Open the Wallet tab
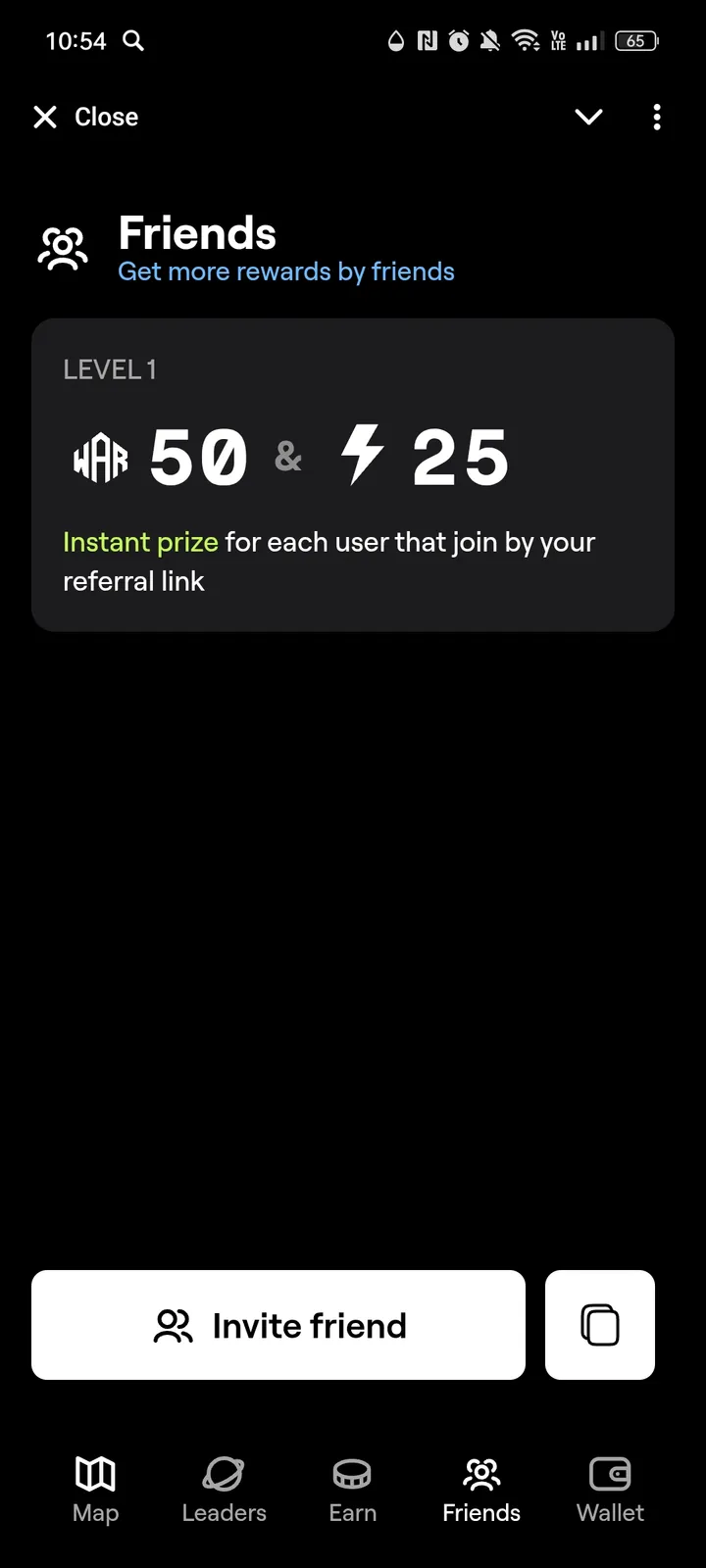The height and width of the screenshot is (1568, 706). 610,1490
